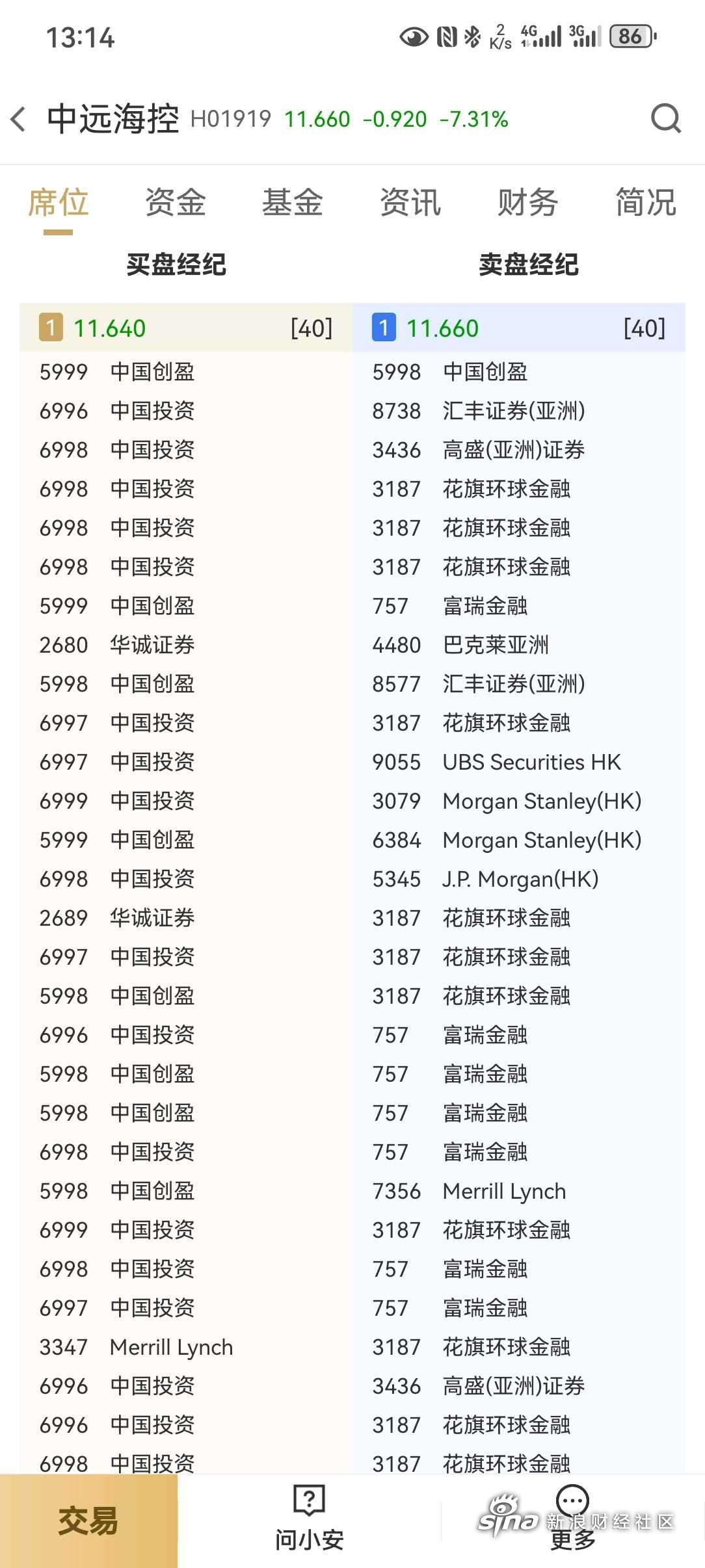This screenshot has width=705, height=1568.
Task: Switch to the 资金 tab
Action: pos(176,202)
